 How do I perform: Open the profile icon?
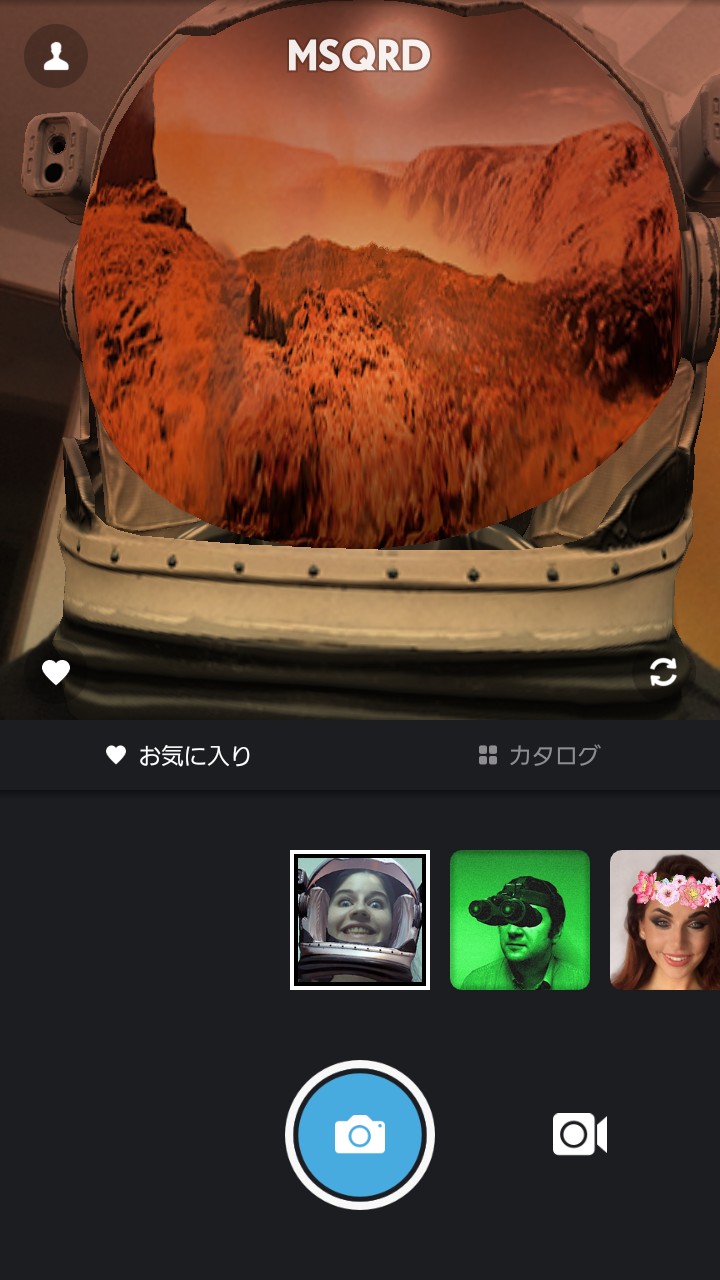(56, 56)
